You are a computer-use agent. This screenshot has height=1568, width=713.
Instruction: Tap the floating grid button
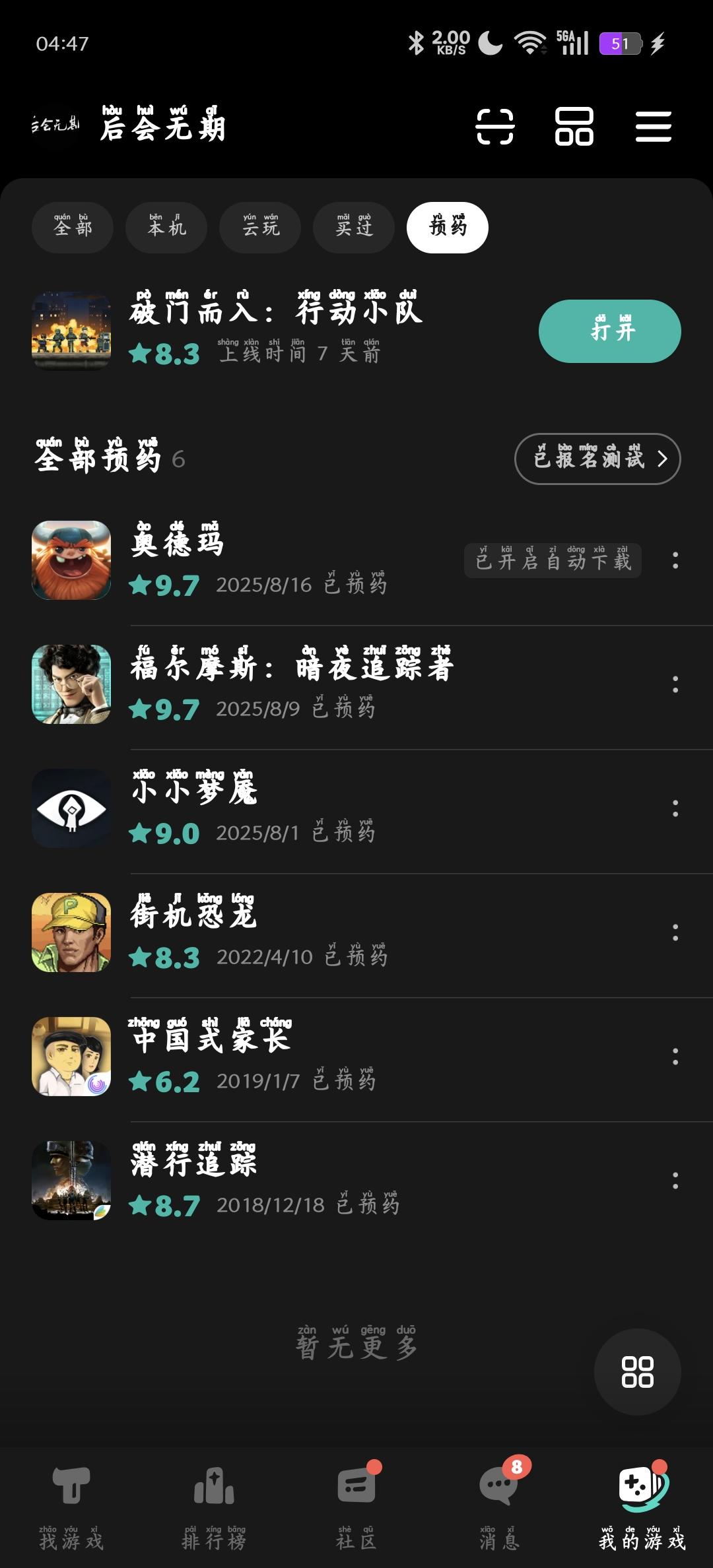[637, 1372]
